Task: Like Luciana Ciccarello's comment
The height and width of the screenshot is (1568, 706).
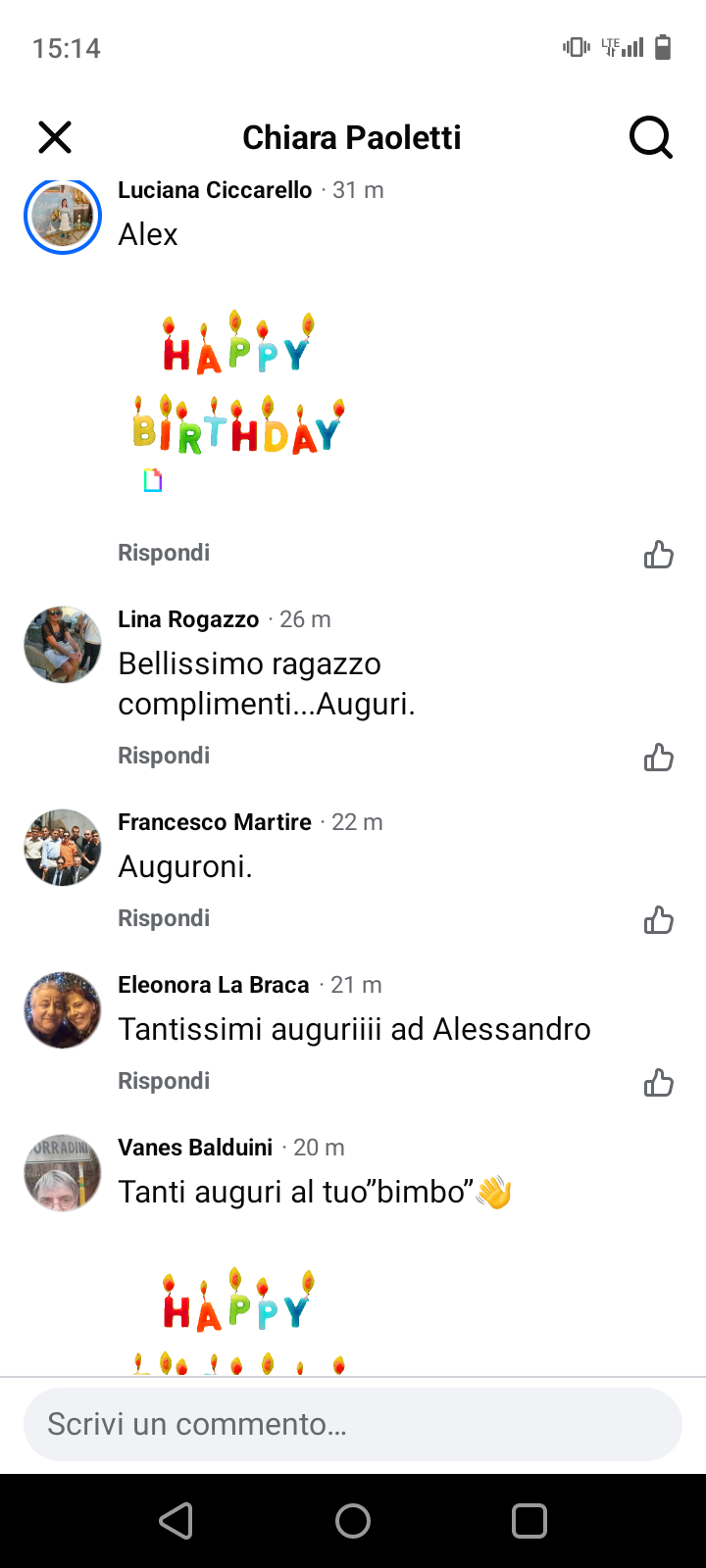Action: tap(658, 555)
